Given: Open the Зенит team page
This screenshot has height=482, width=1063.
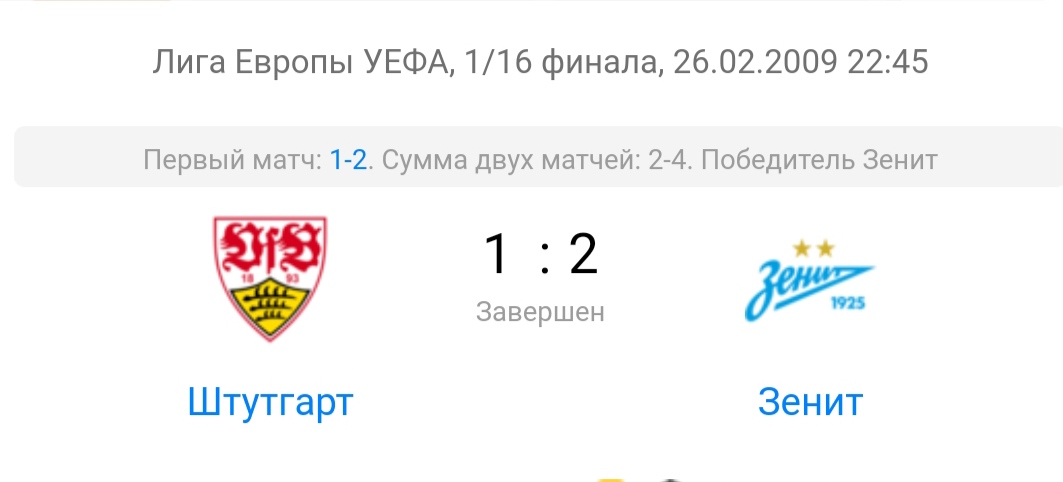Looking at the screenshot, I should tap(810, 402).
